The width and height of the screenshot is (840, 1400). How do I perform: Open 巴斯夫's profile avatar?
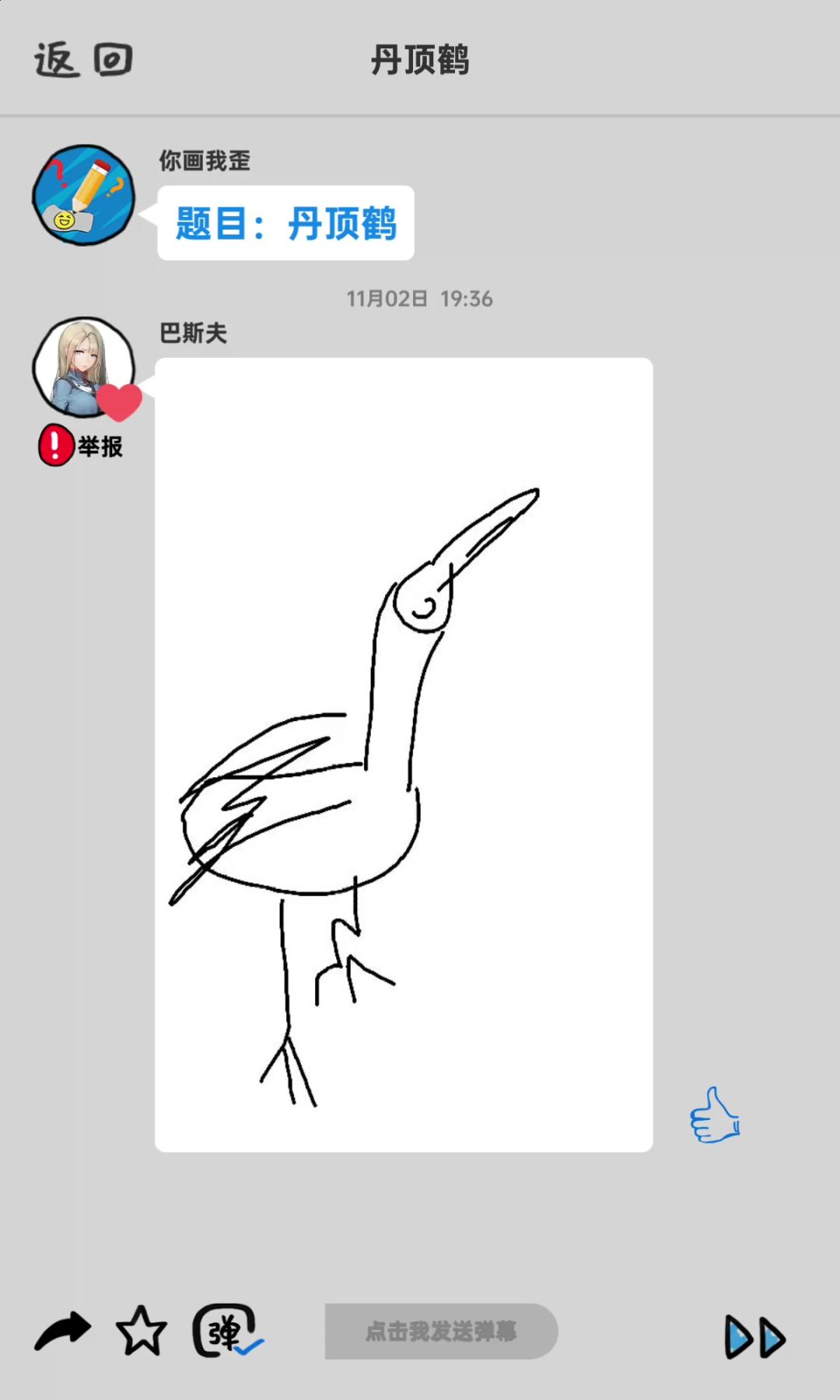[x=82, y=366]
